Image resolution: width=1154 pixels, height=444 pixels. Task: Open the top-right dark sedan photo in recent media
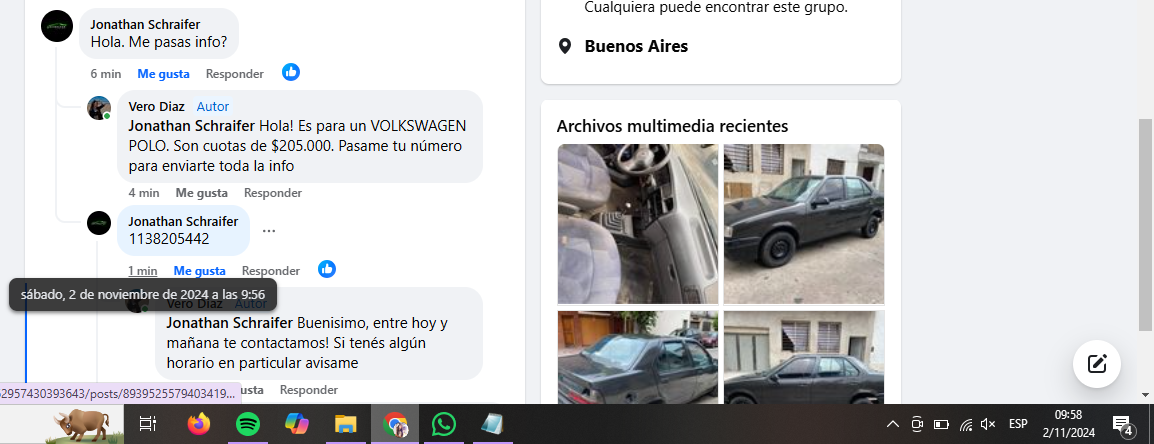pos(804,223)
